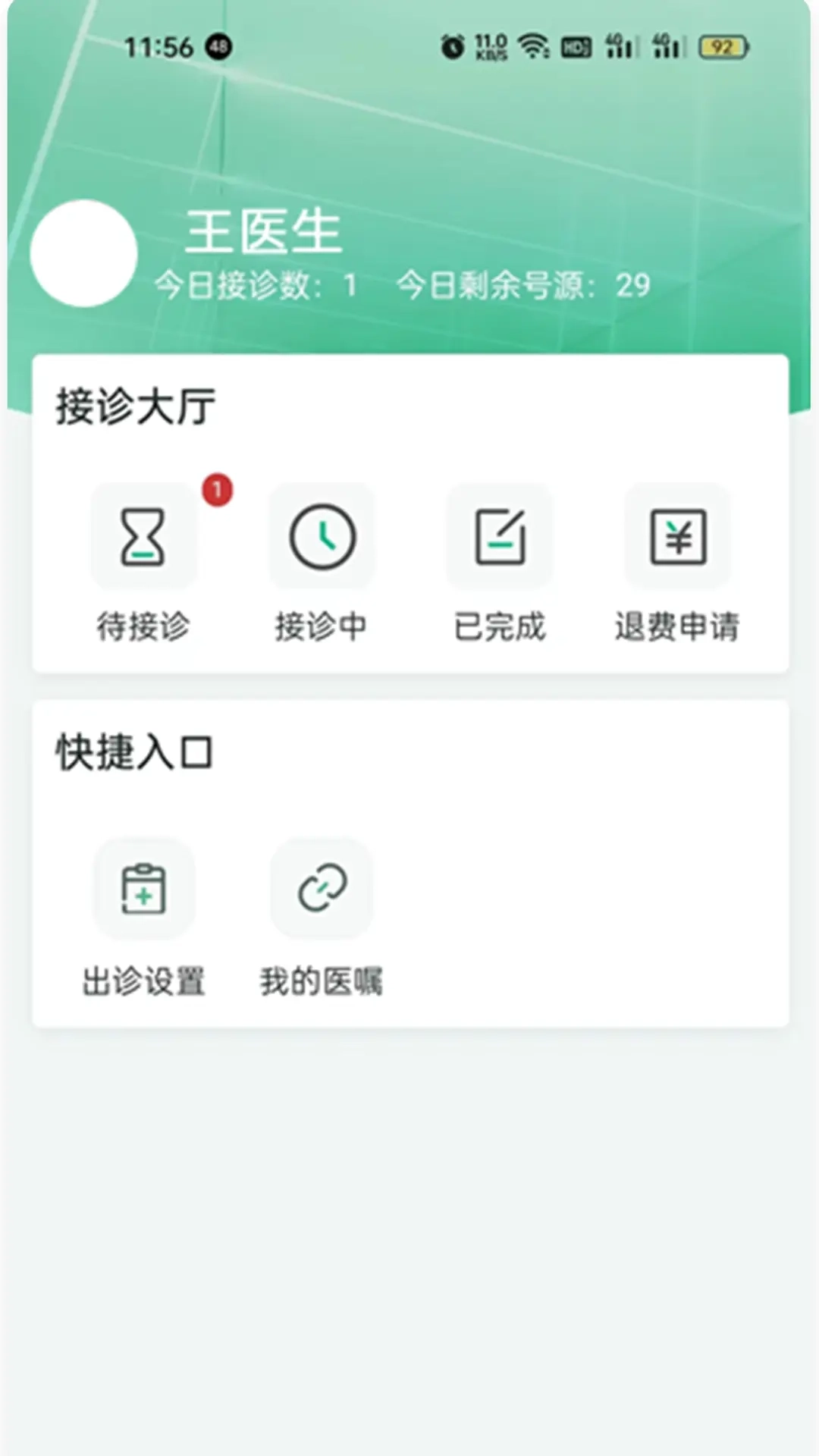Tap the HD voice status icon
The image size is (819, 1456).
coord(577,47)
